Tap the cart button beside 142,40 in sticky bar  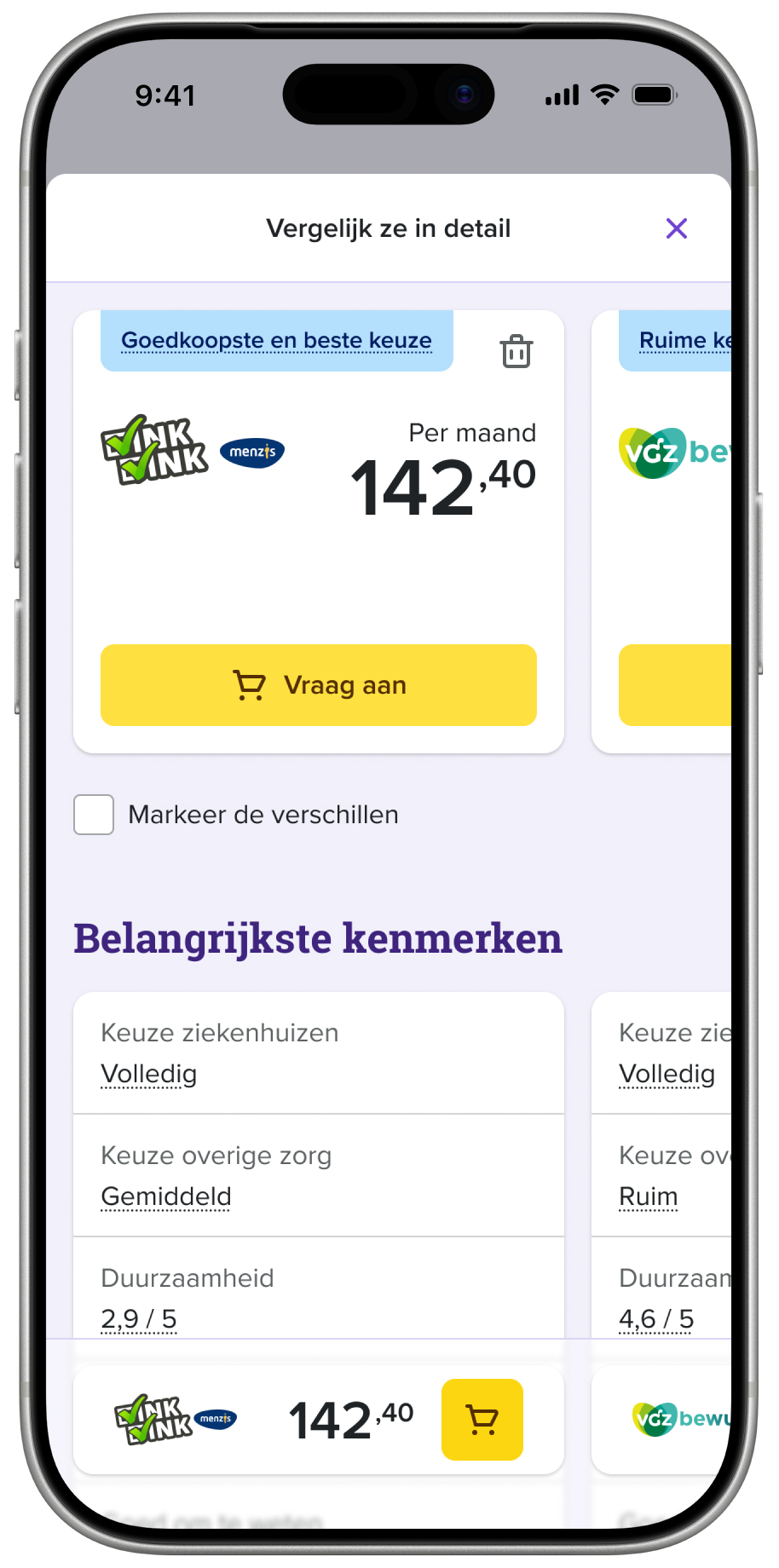(482, 1420)
